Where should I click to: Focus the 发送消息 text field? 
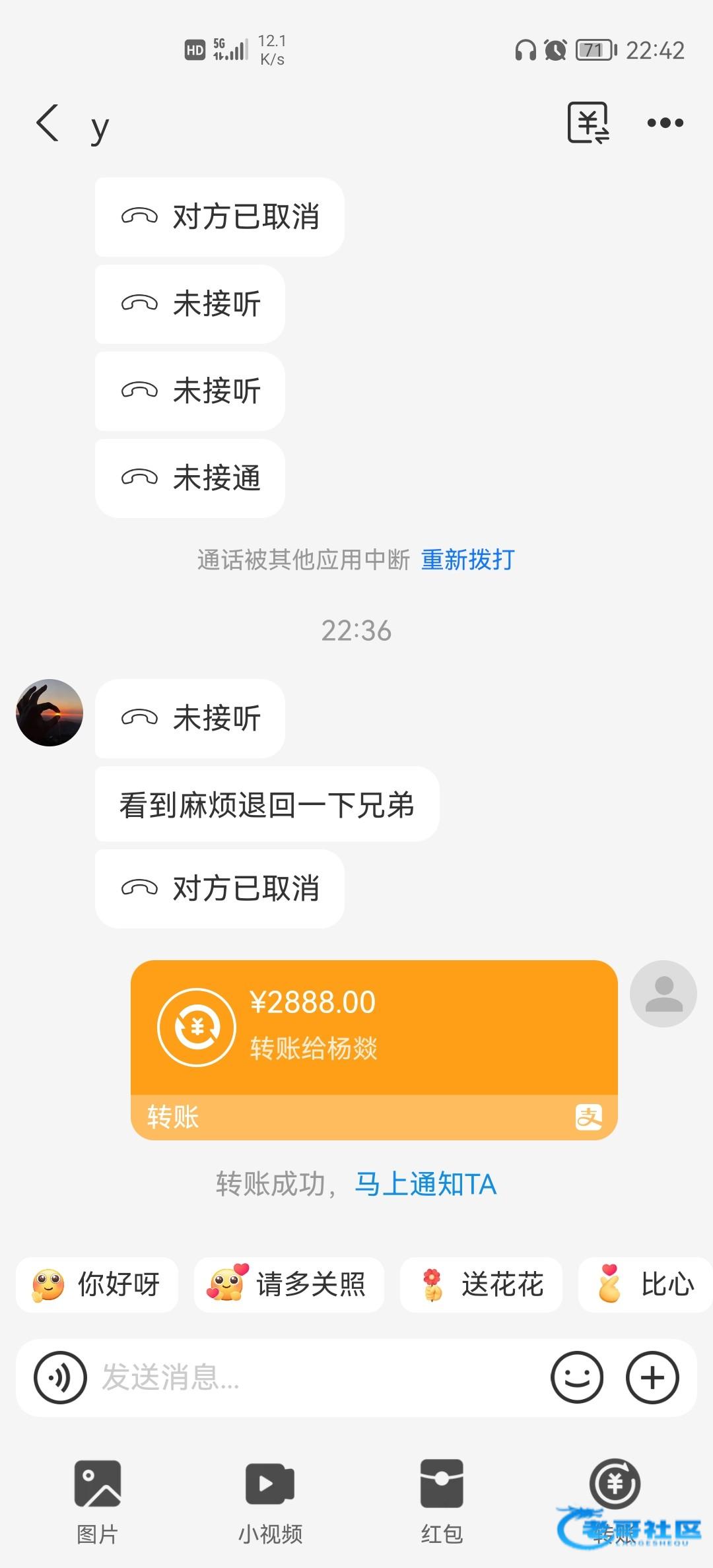click(x=317, y=1377)
